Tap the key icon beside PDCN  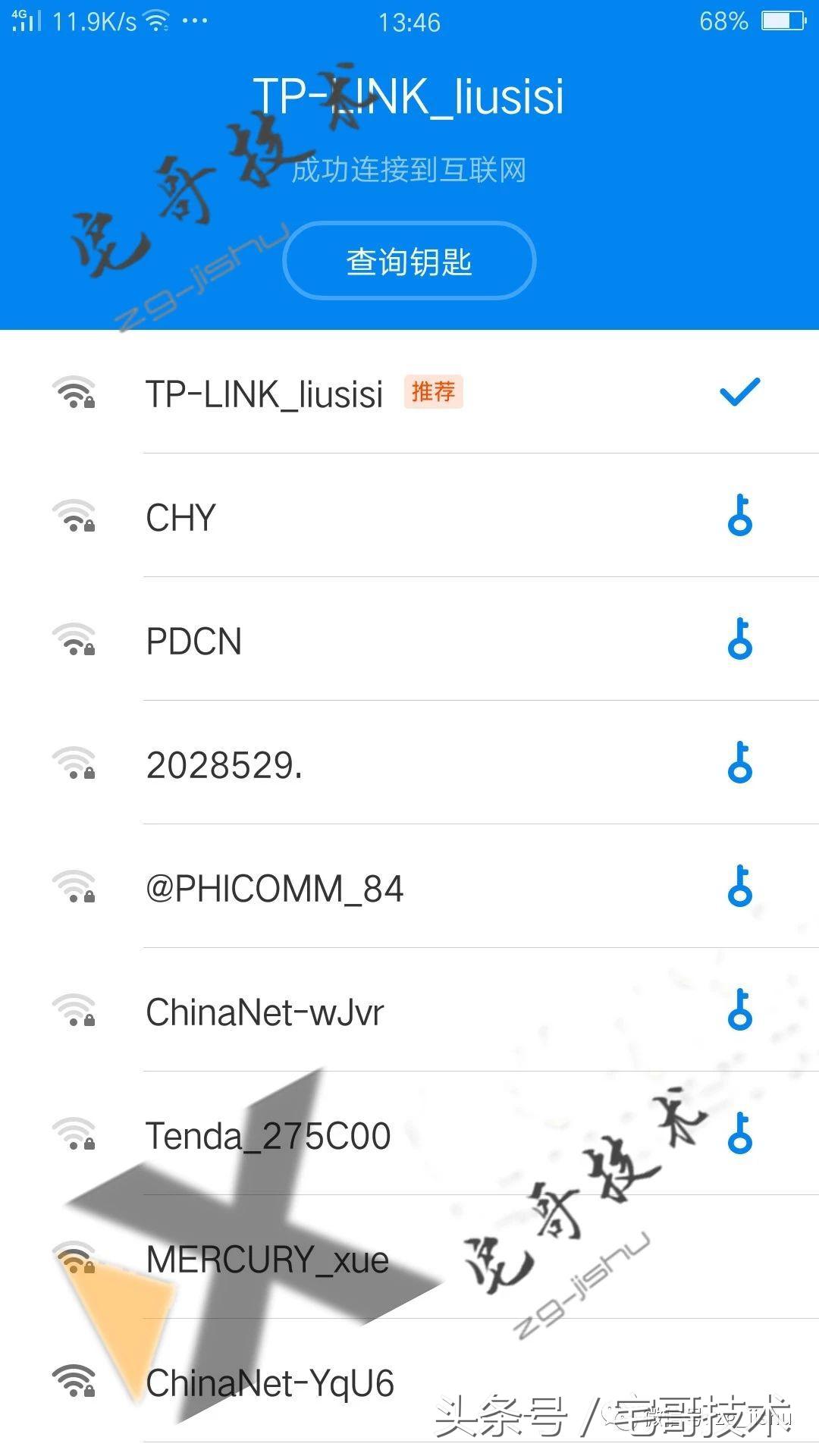[741, 642]
